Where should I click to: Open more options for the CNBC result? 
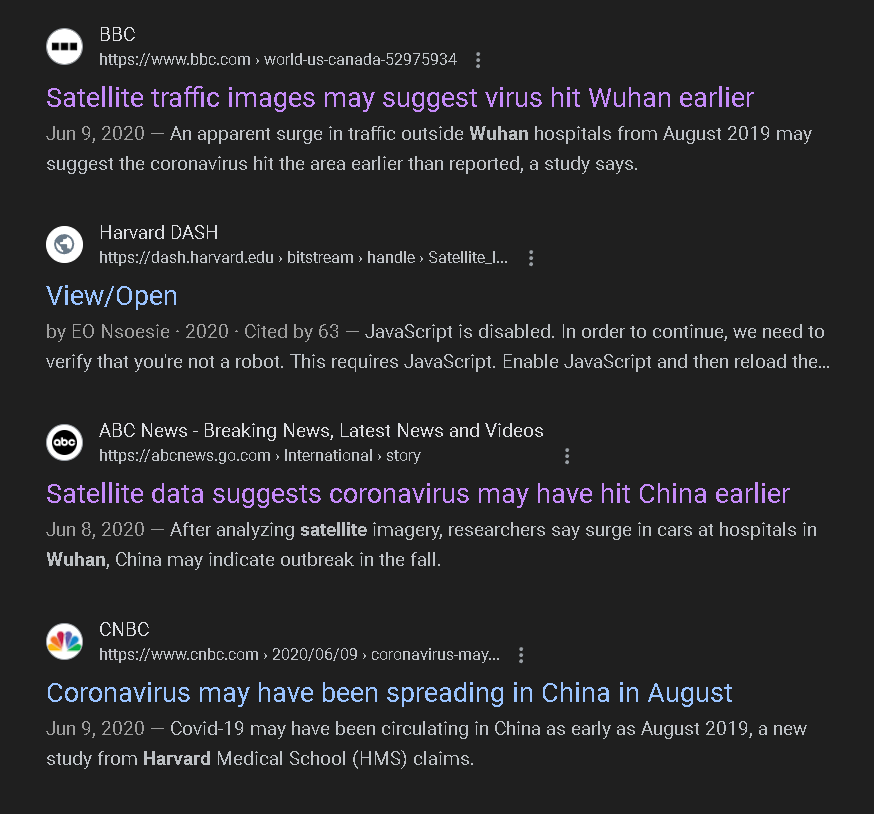pyautogui.click(x=521, y=655)
